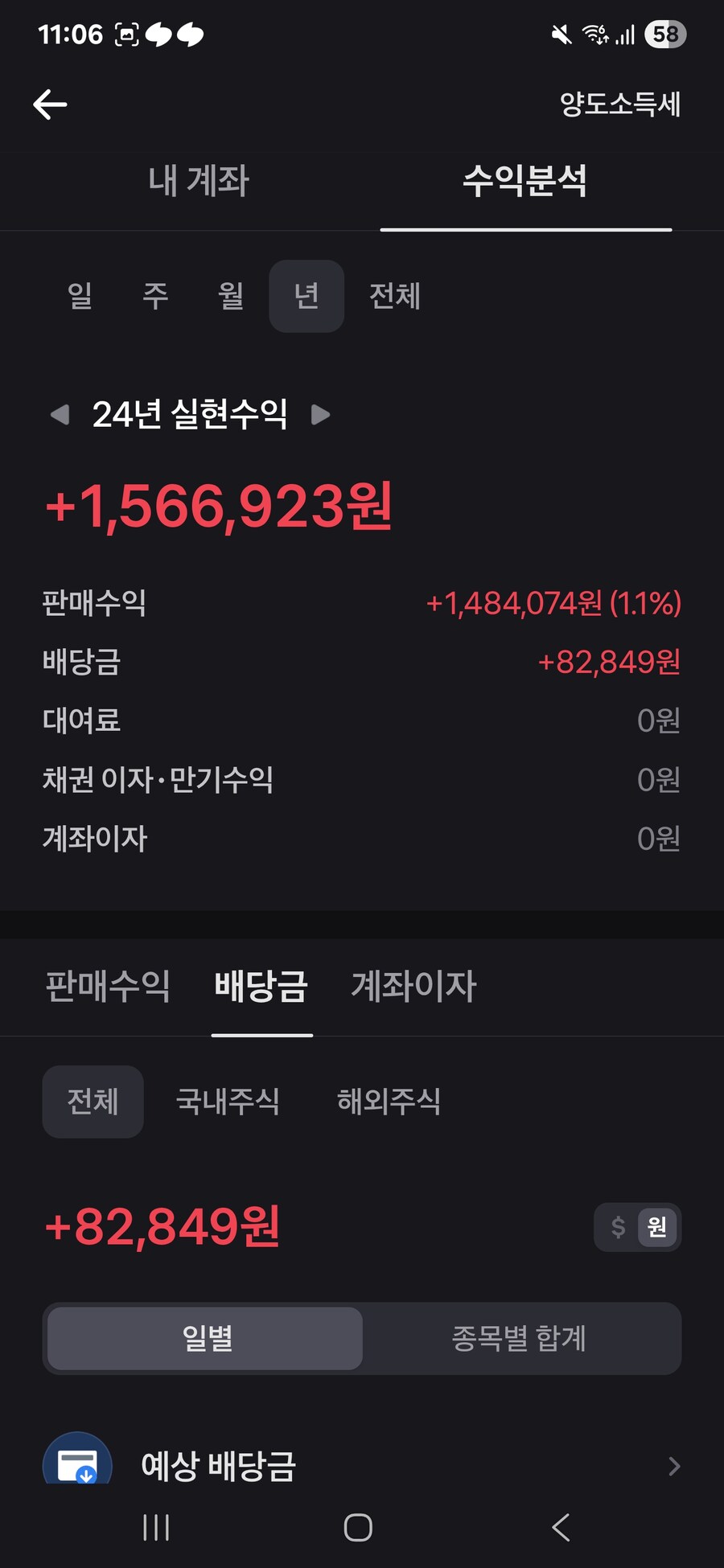The width and height of the screenshot is (724, 1568).
Task: Select 일별 view mode
Action: 204,1338
